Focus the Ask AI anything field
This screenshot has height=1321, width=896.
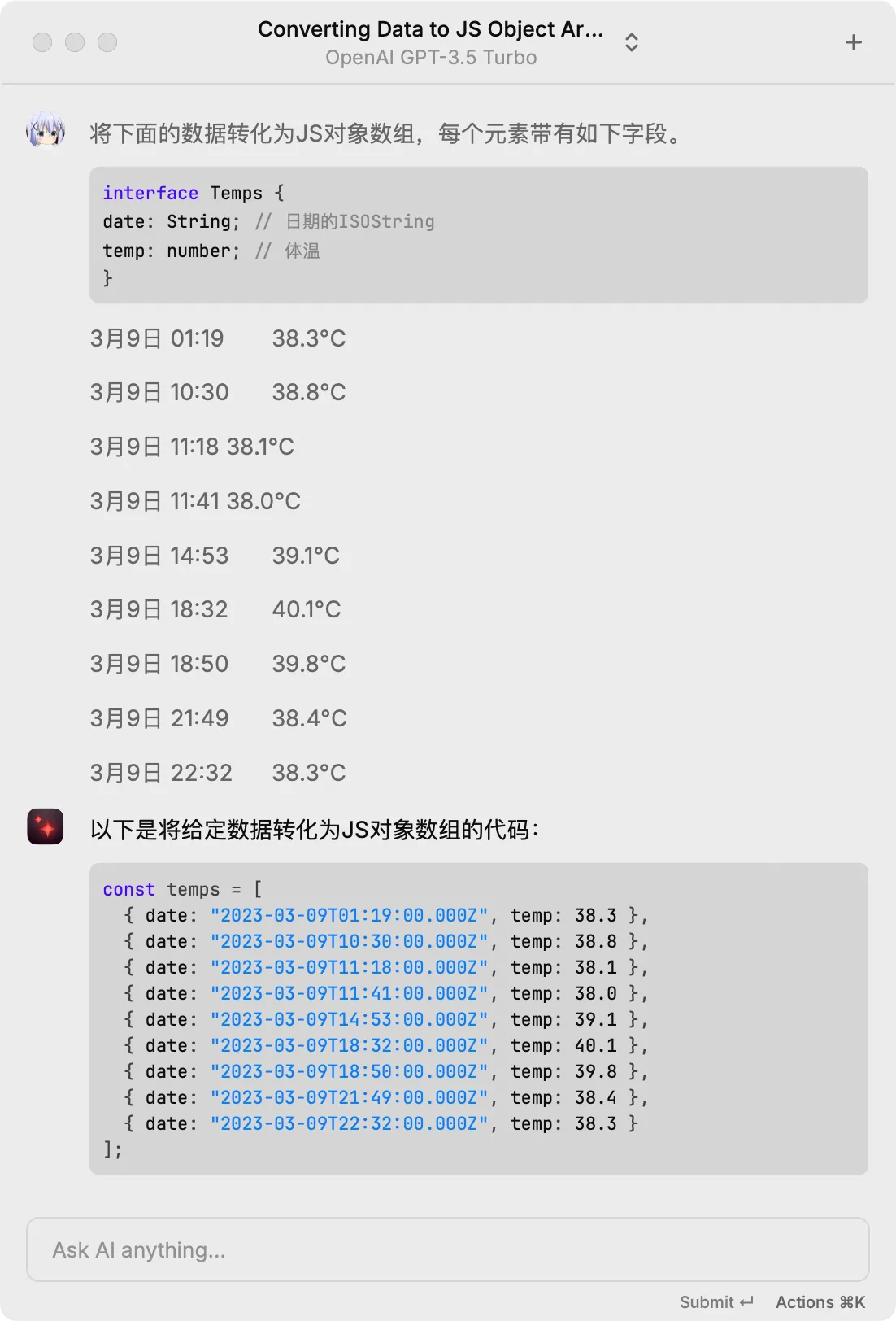point(447,1249)
